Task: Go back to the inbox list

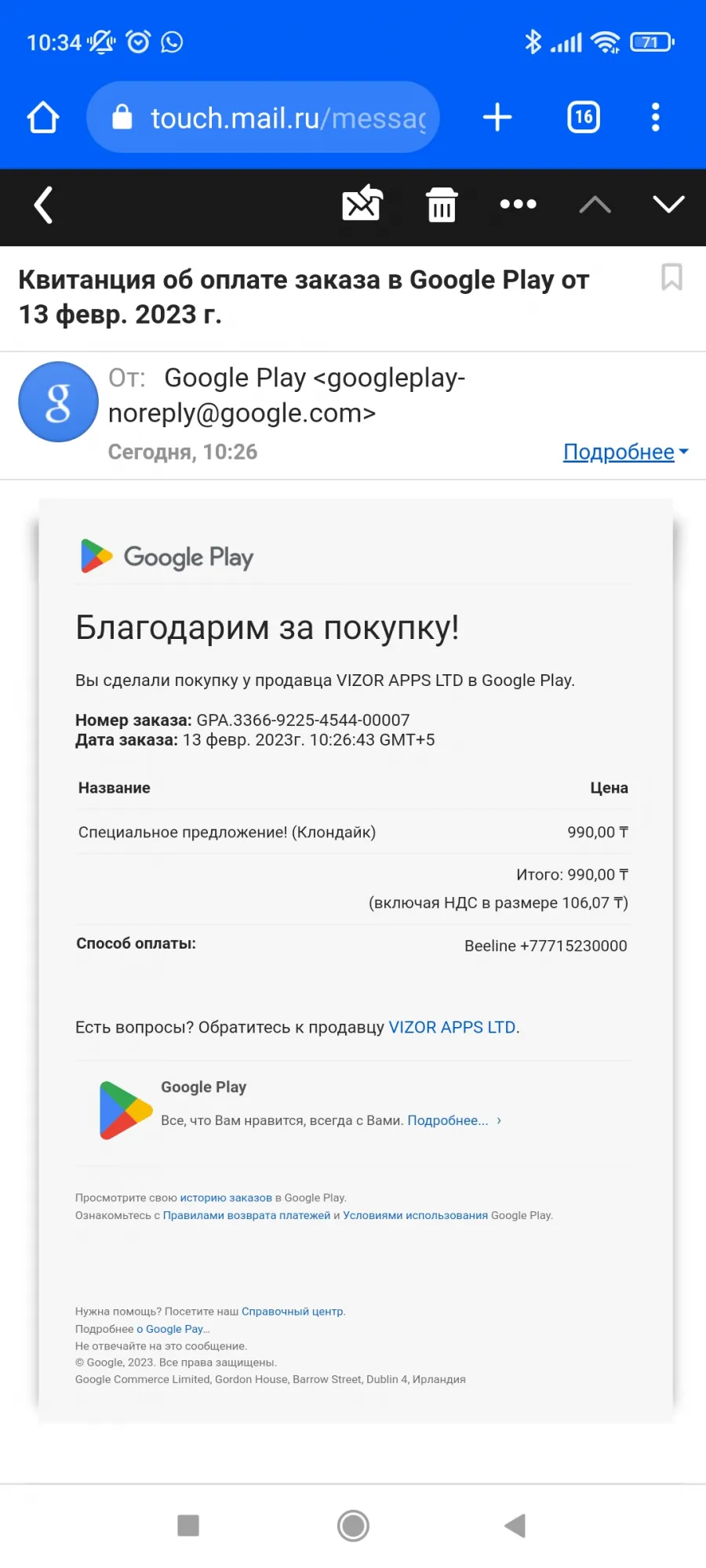Action: coord(44,205)
